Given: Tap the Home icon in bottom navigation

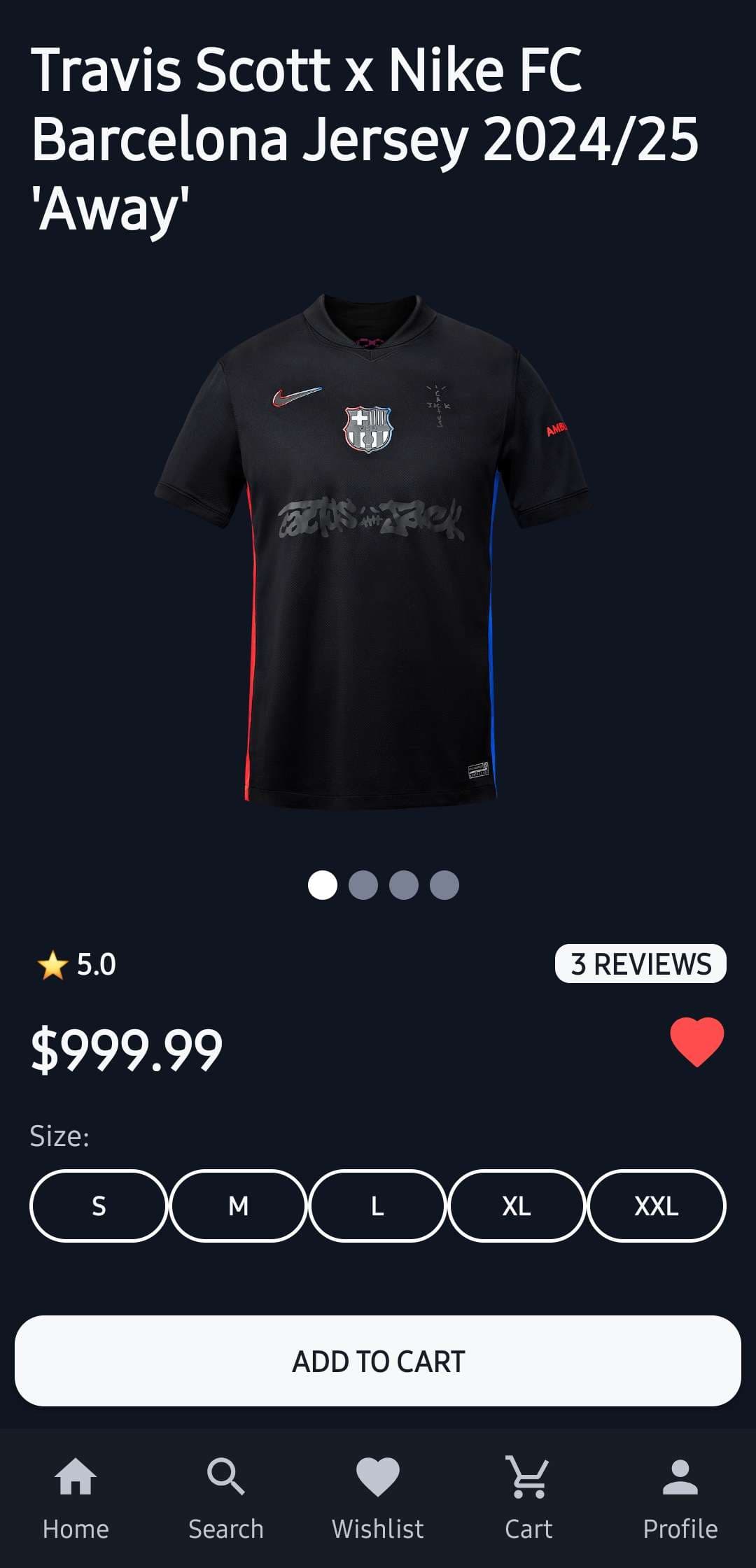Looking at the screenshot, I should [x=76, y=1476].
